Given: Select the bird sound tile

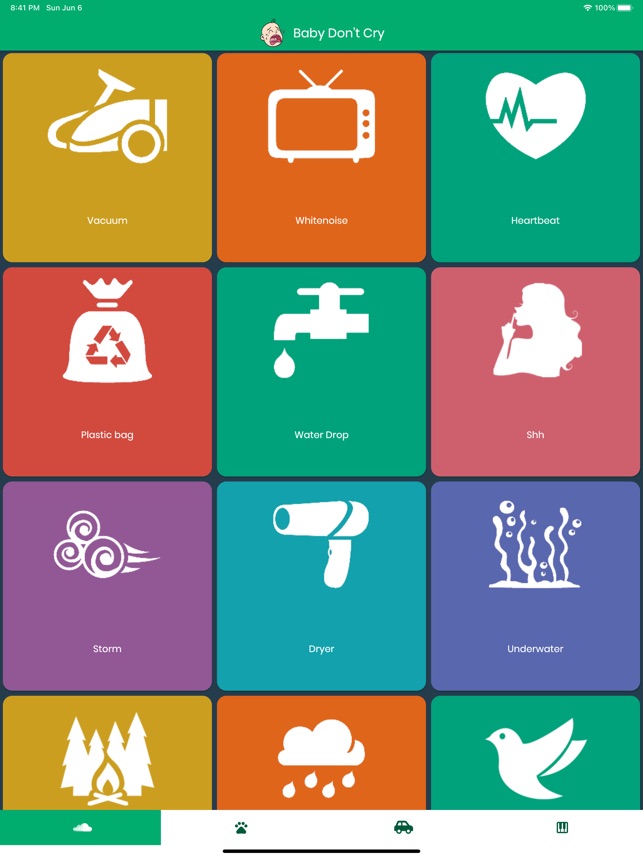Looking at the screenshot, I should point(535,755).
